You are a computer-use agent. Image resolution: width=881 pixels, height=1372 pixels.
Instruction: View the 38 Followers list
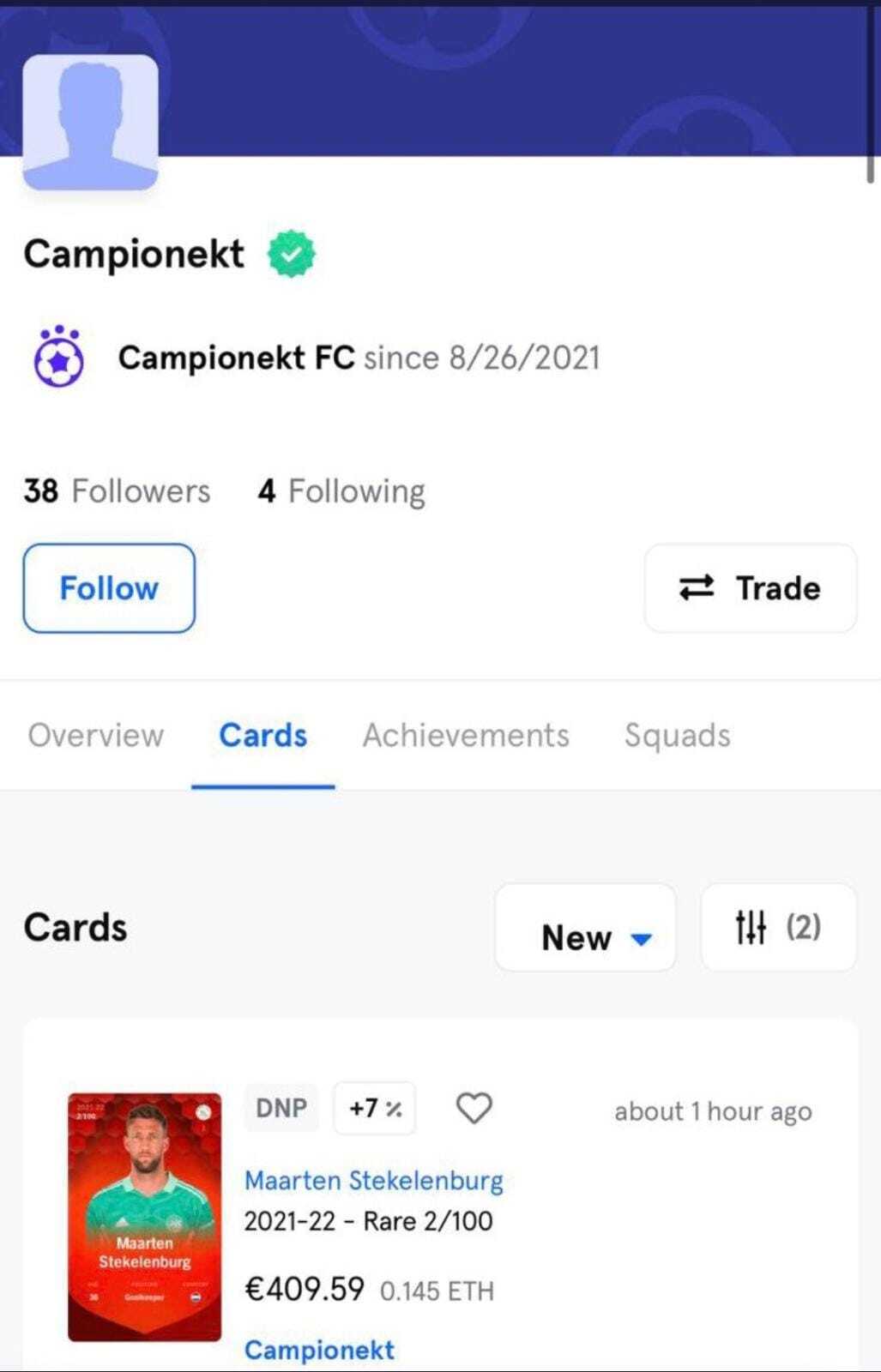[117, 491]
